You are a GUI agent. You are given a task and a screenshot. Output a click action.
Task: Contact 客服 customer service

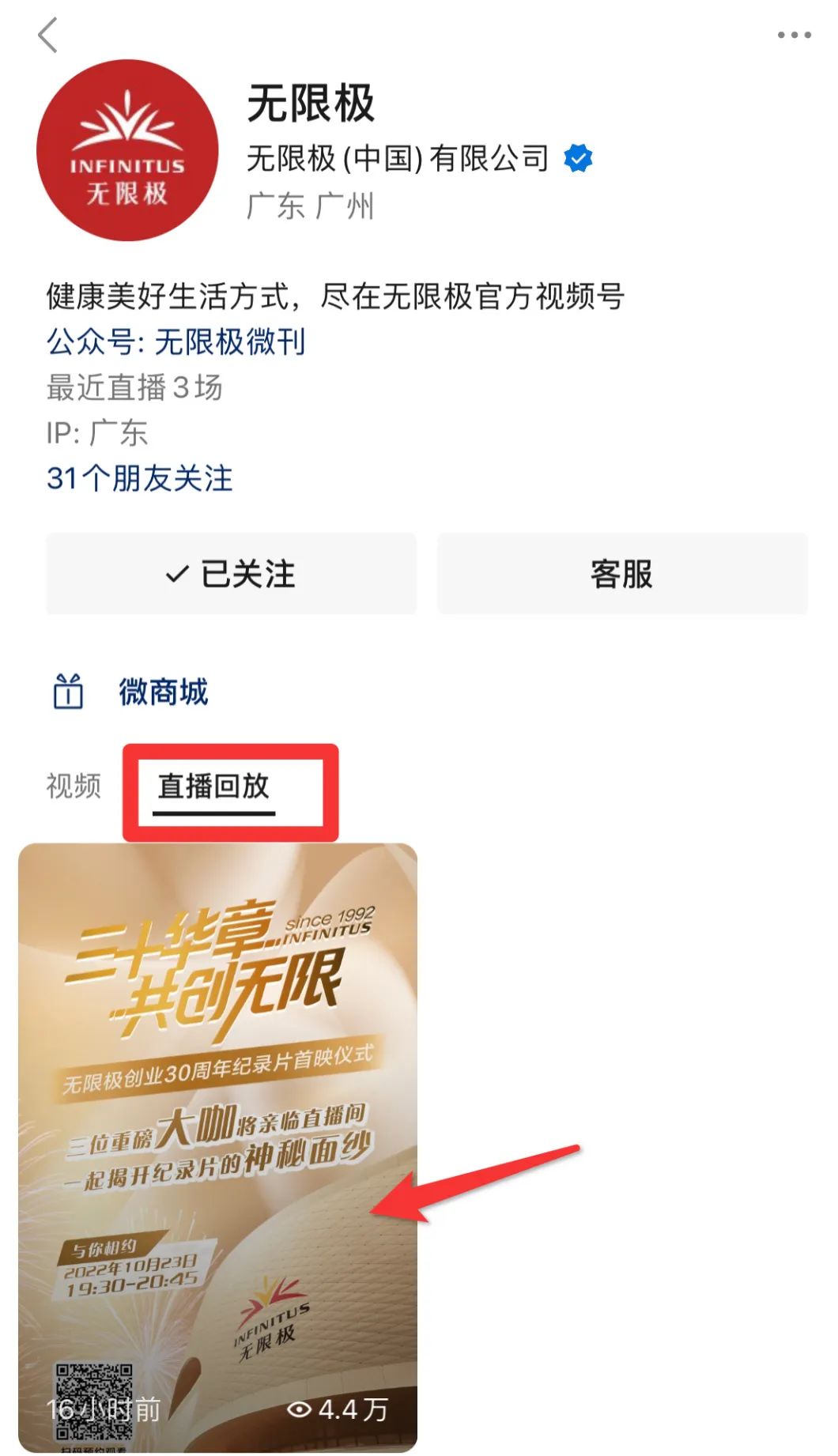click(622, 574)
